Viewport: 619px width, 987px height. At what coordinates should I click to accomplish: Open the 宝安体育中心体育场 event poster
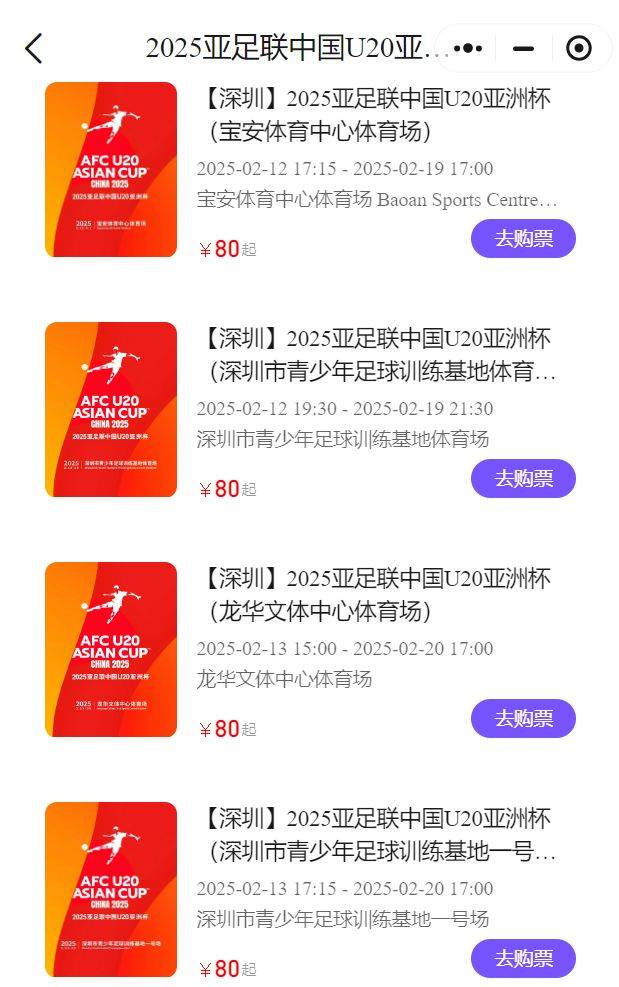point(111,170)
